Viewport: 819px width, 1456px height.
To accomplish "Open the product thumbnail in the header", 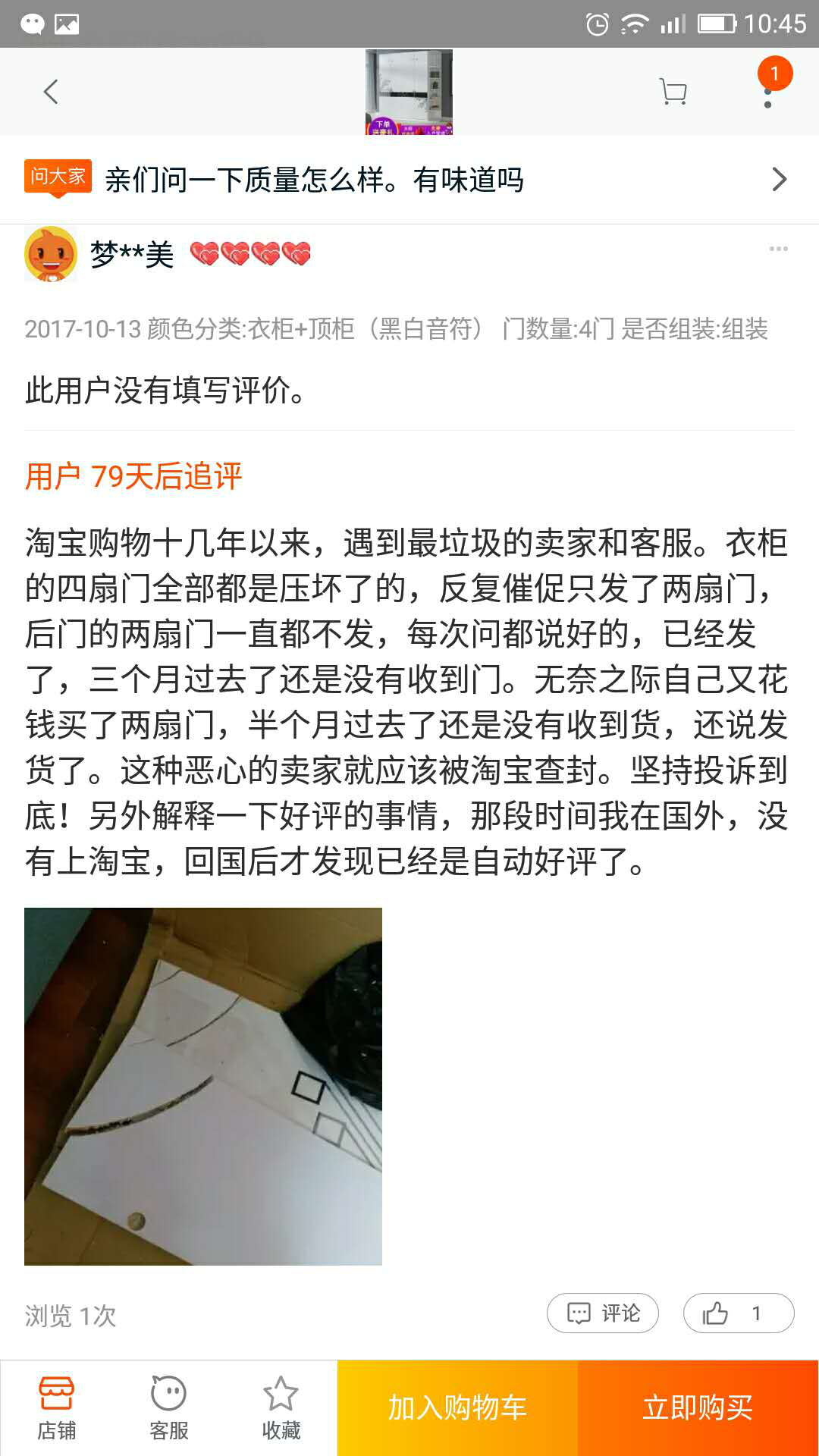I will tap(409, 92).
